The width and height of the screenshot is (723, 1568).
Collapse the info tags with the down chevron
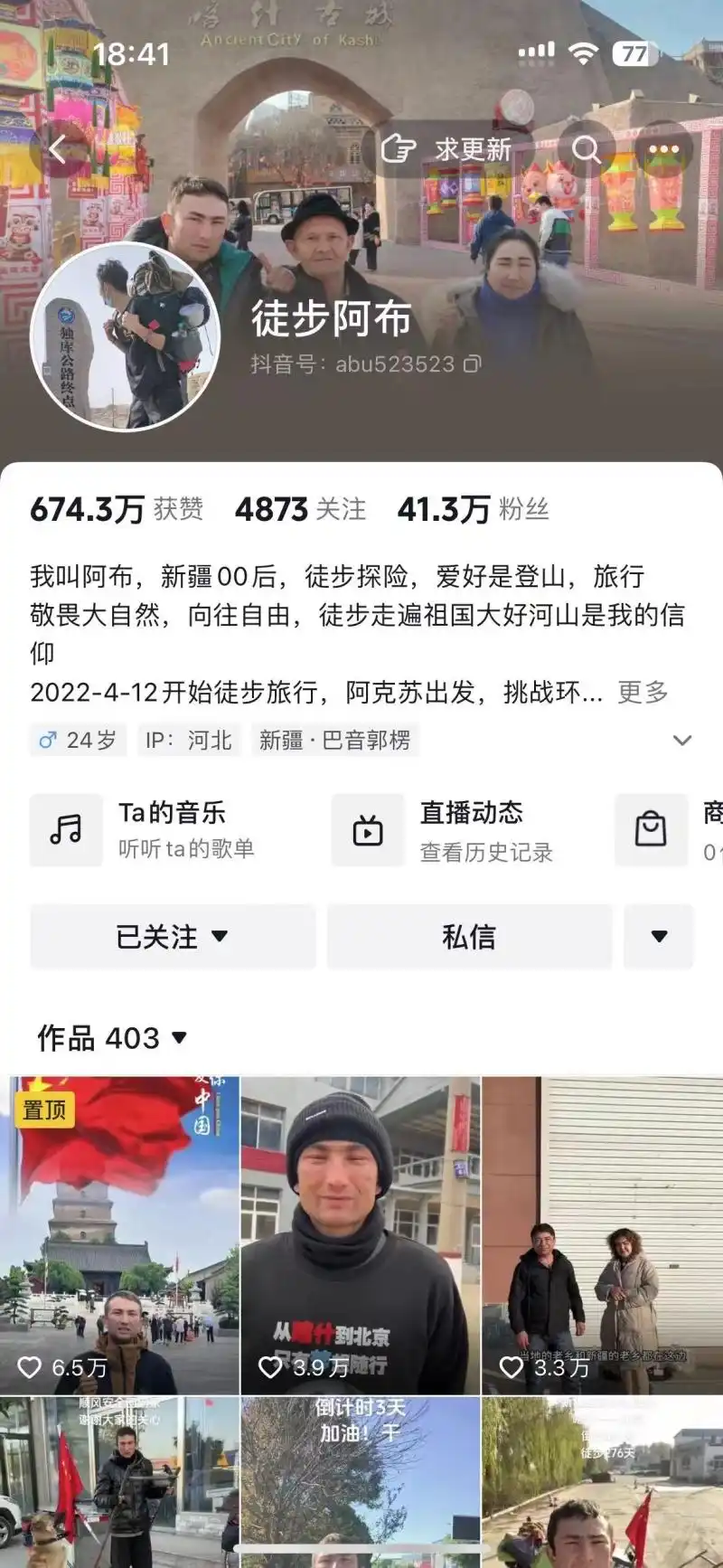click(x=684, y=740)
